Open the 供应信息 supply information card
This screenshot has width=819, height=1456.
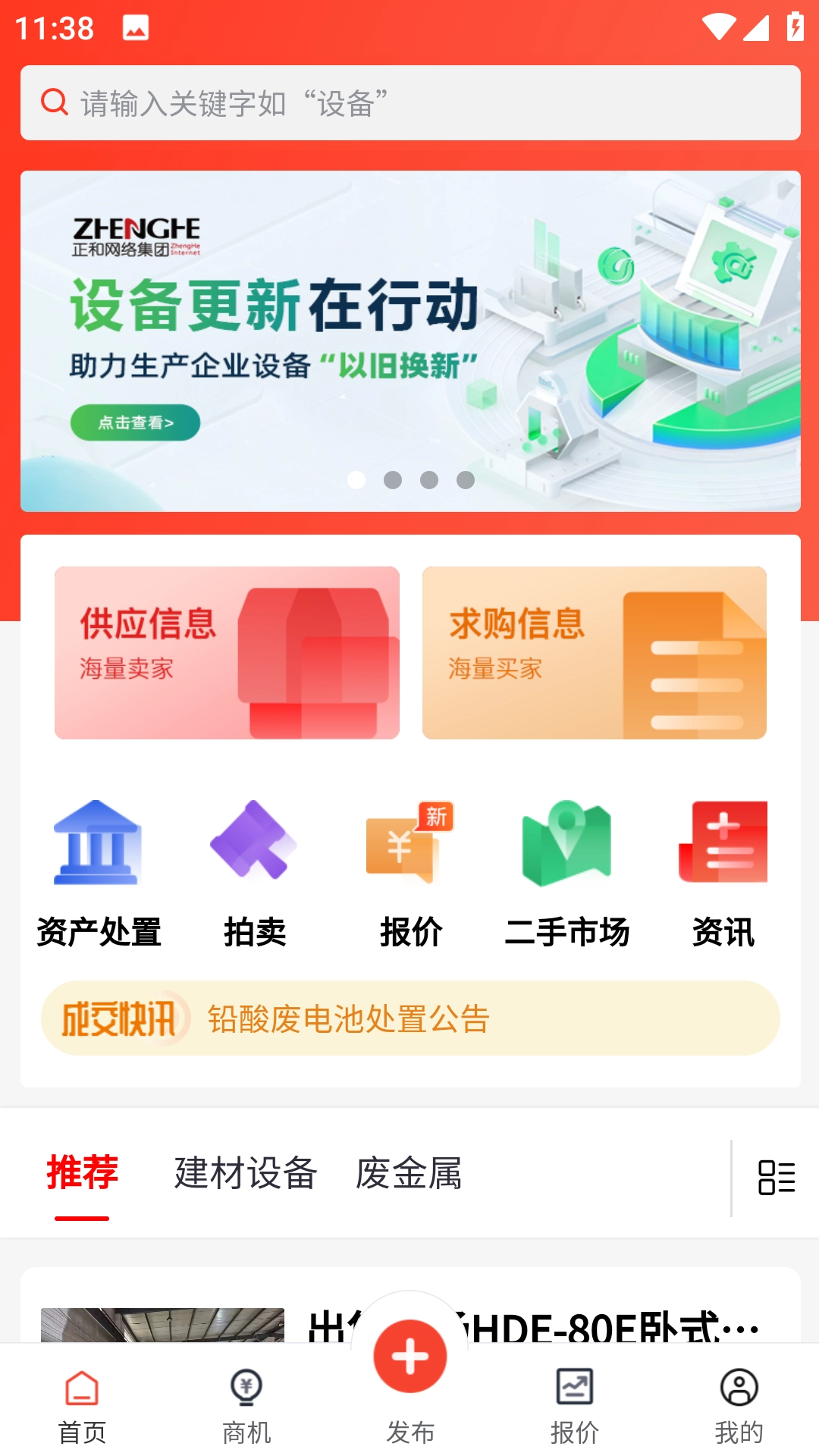[x=226, y=652]
